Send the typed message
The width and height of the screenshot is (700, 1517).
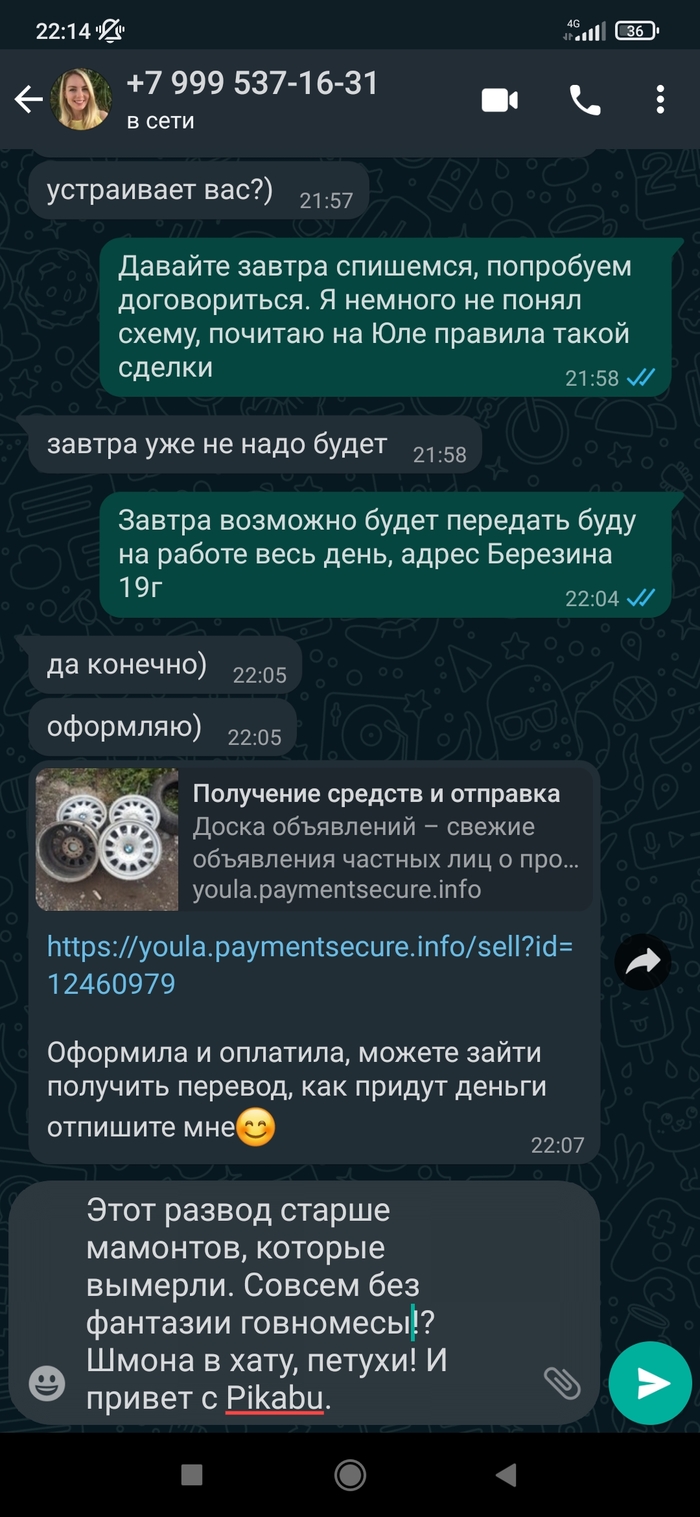coord(650,1383)
